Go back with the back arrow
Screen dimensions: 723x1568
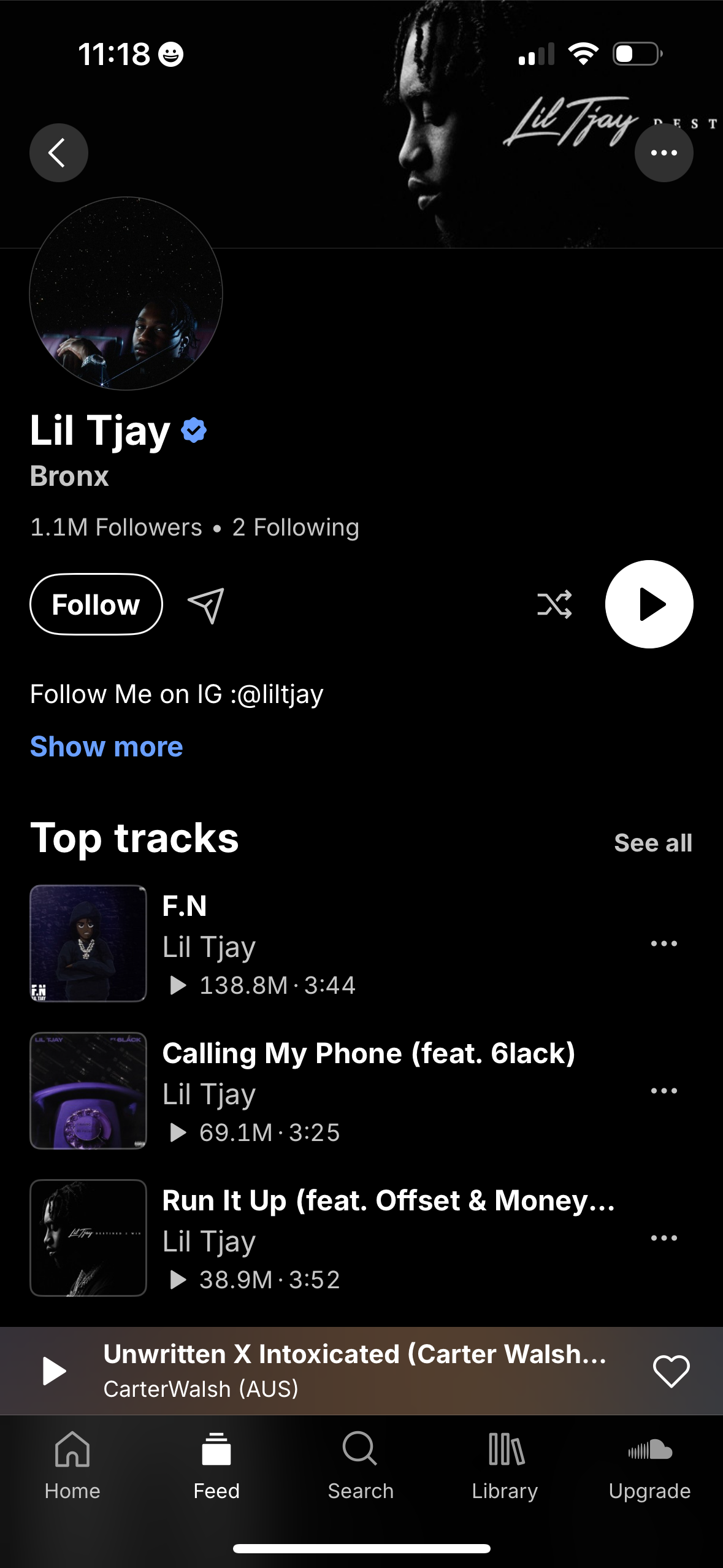pos(58,152)
